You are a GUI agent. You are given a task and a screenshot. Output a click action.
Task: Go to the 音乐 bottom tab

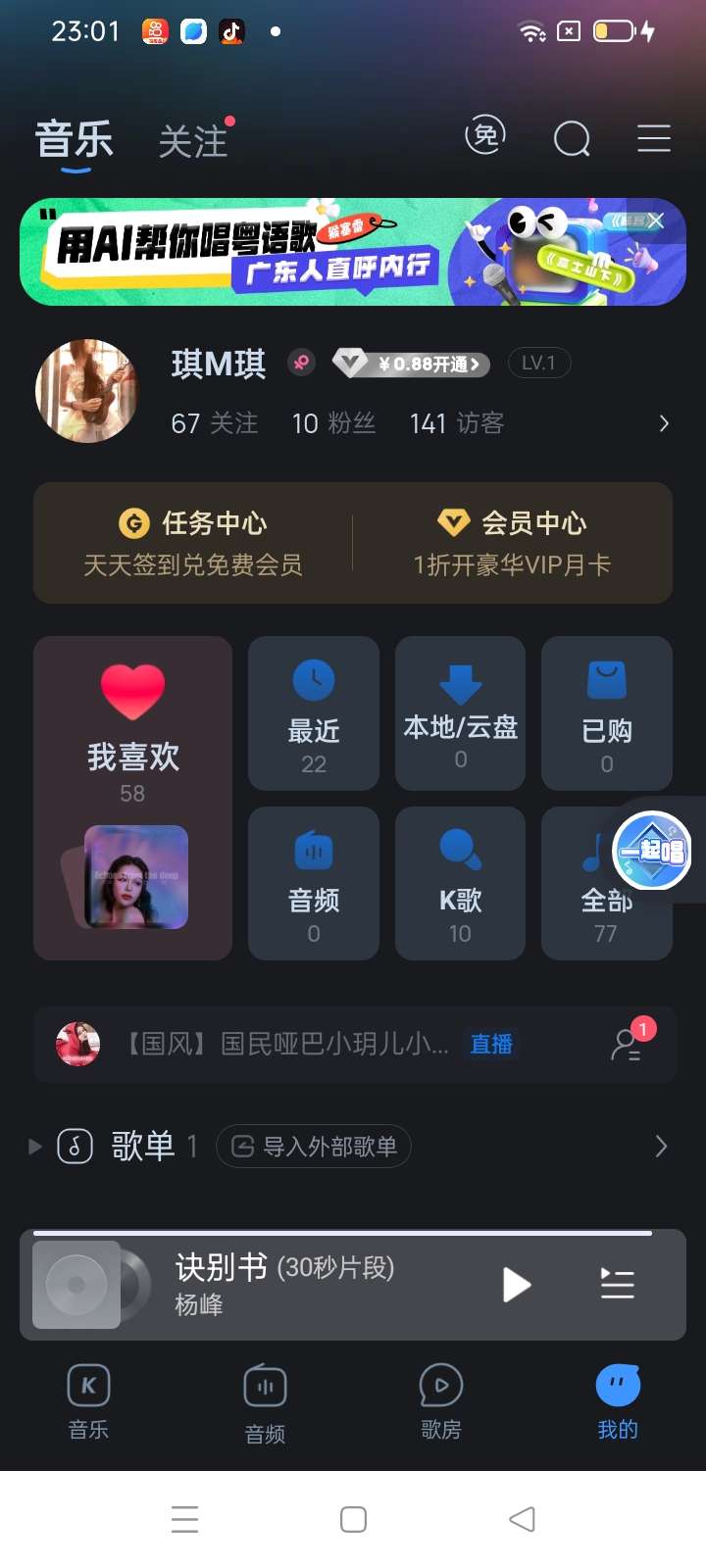[88, 1401]
